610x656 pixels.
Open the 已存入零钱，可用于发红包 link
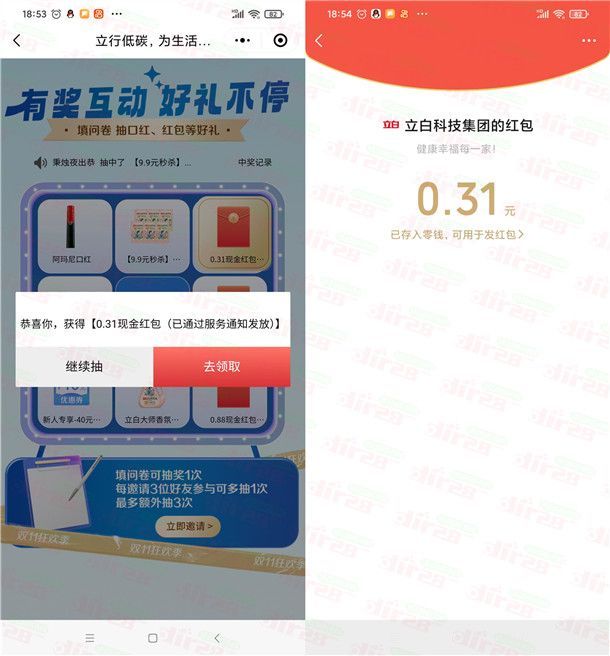coord(457,234)
